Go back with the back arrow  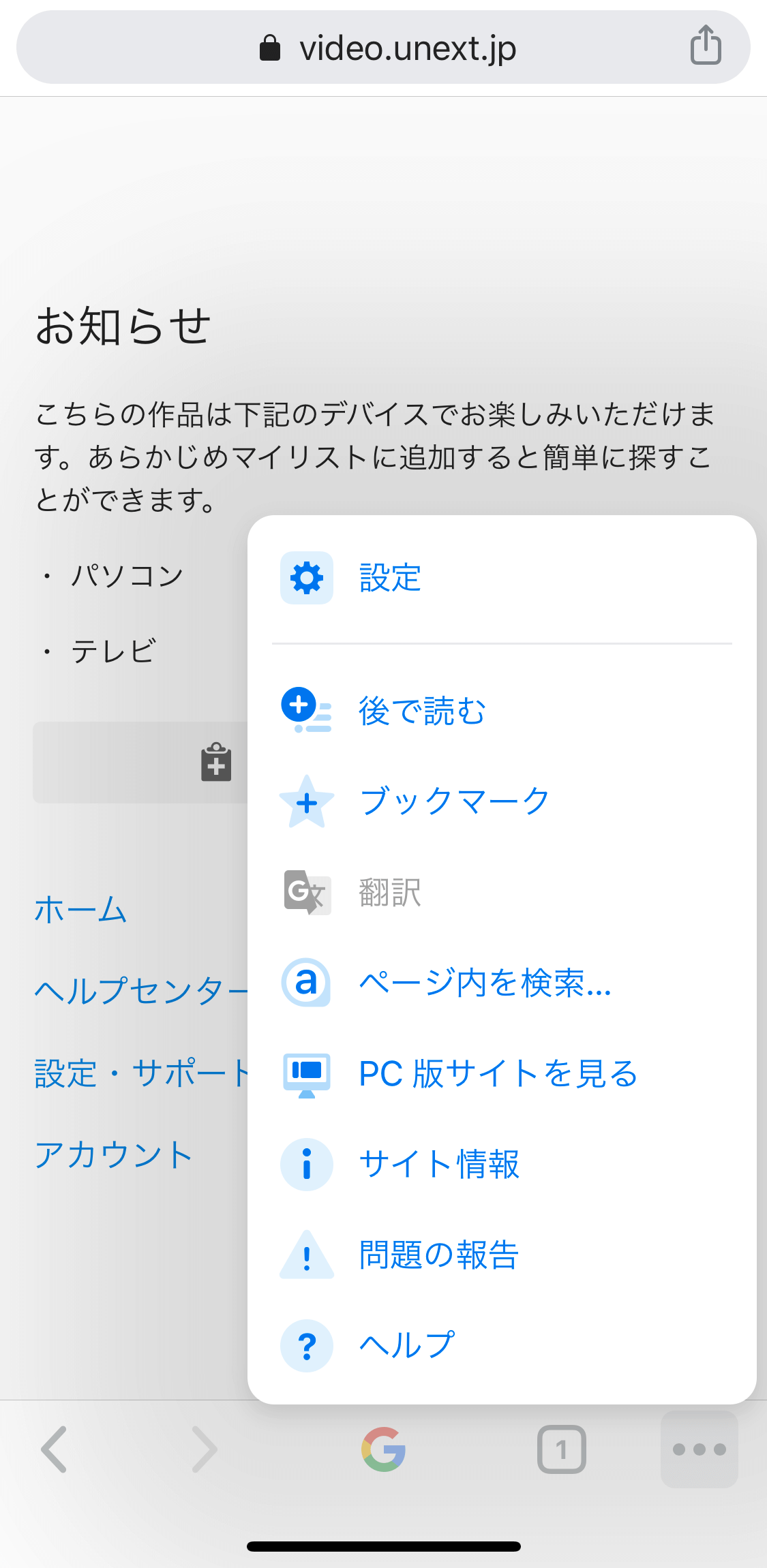(55, 1449)
